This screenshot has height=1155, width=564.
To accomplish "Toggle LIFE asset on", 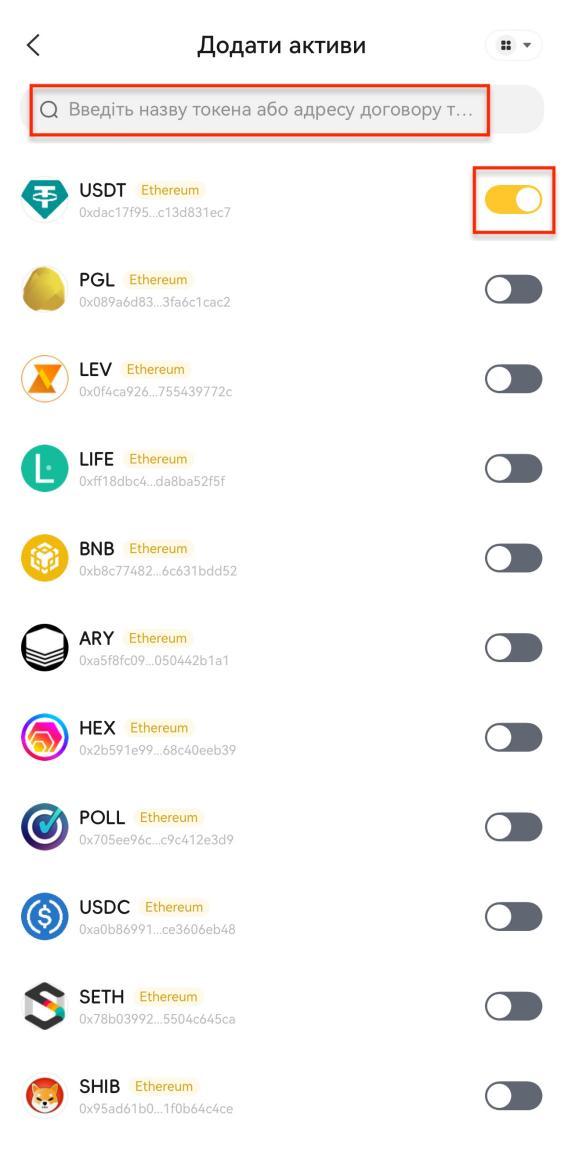I will tap(513, 468).
